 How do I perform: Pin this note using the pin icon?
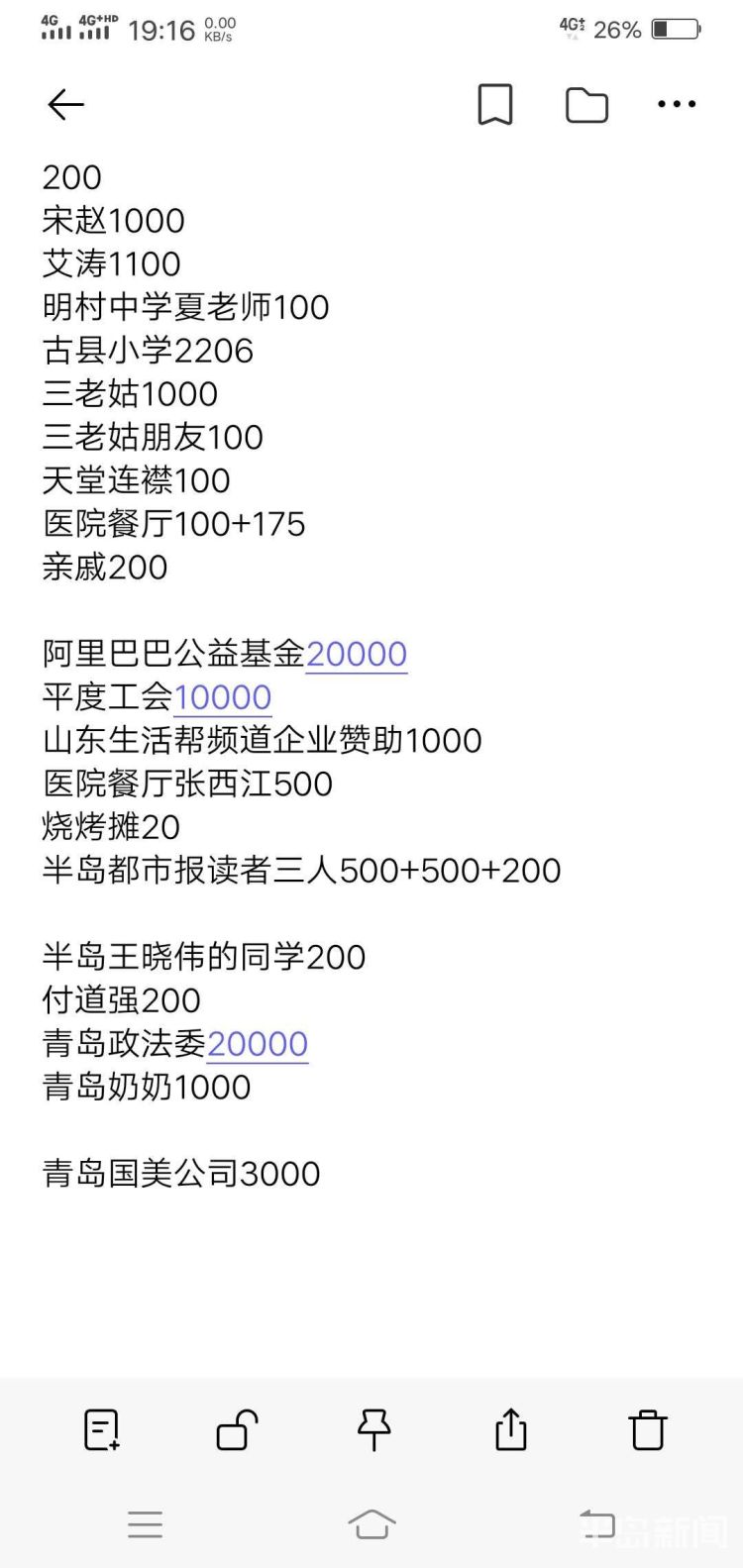tap(374, 1429)
